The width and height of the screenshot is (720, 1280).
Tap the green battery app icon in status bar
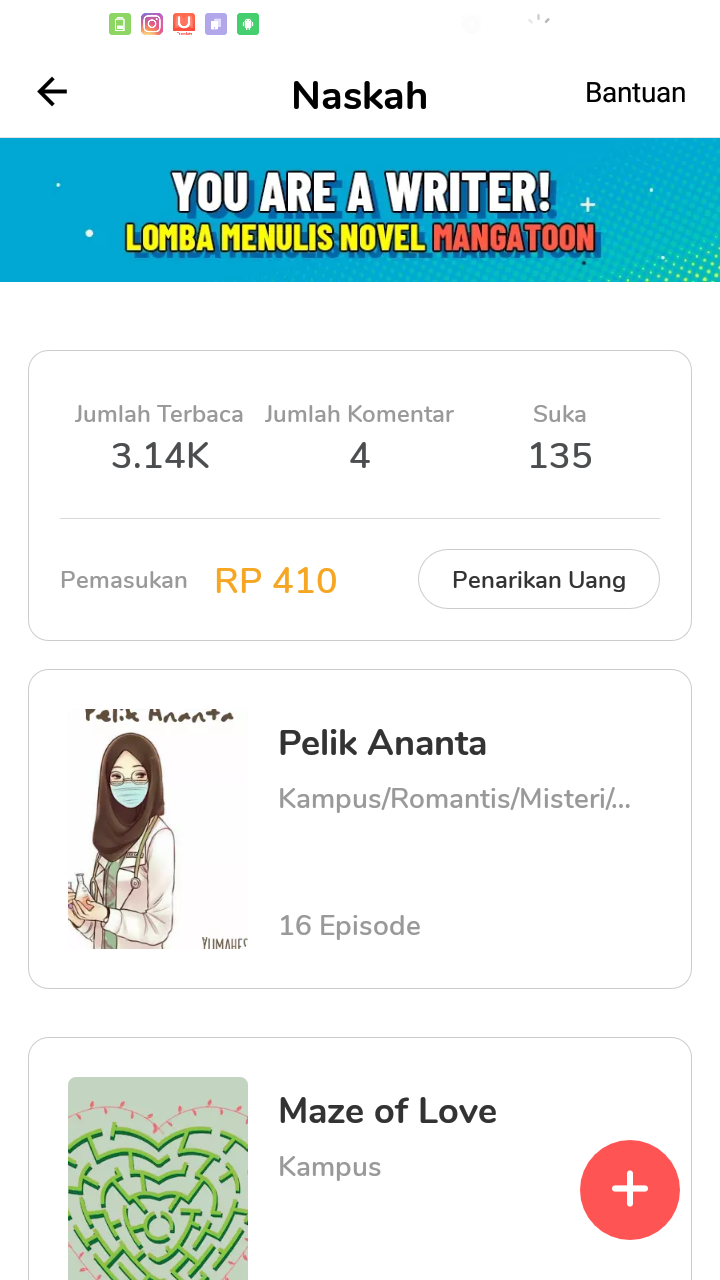120,23
